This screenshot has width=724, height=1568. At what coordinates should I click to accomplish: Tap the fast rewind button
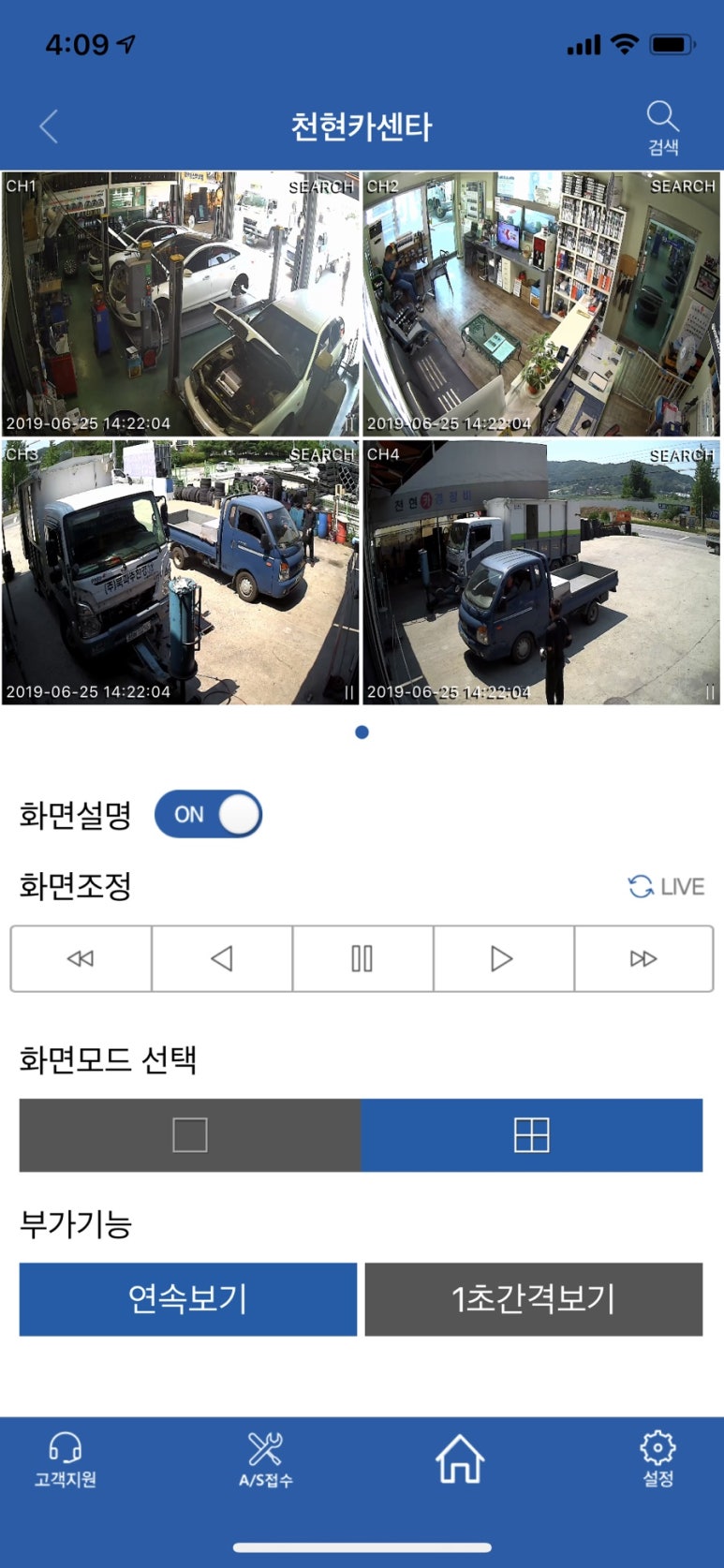(x=81, y=958)
